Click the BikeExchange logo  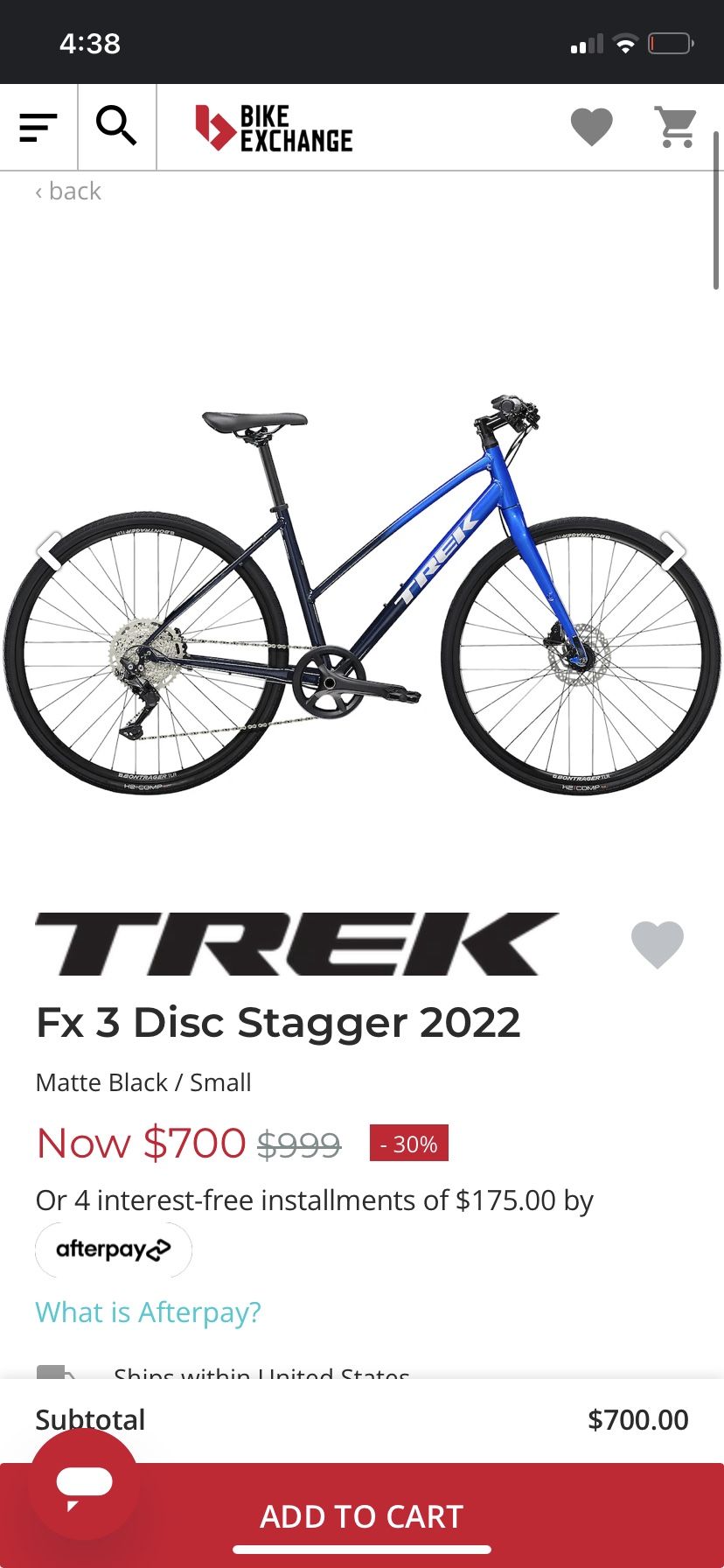point(273,129)
